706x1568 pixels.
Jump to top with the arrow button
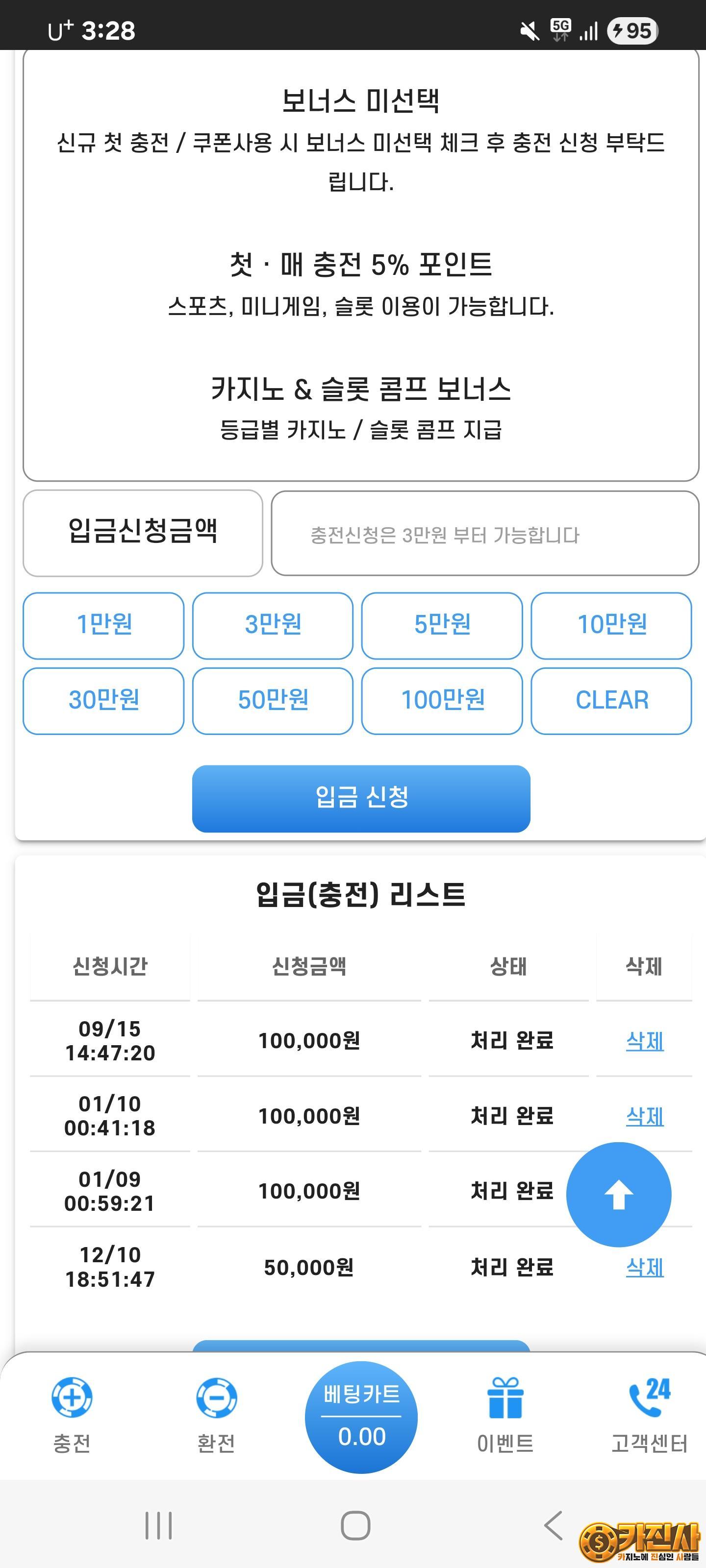pyautogui.click(x=618, y=1194)
